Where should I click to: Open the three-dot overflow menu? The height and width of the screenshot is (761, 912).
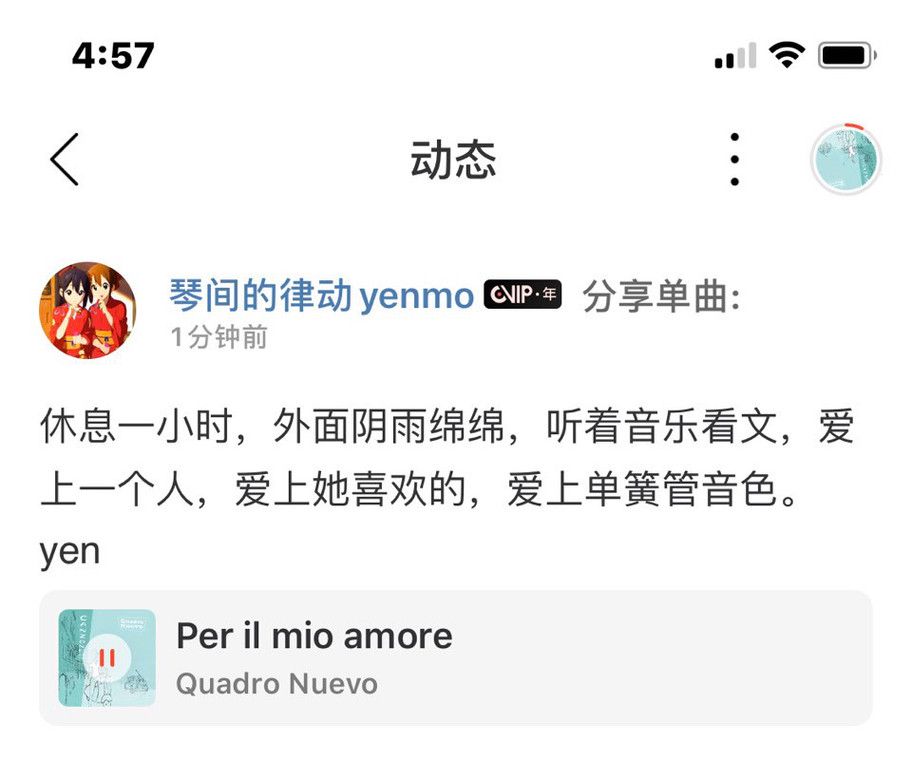(735, 160)
